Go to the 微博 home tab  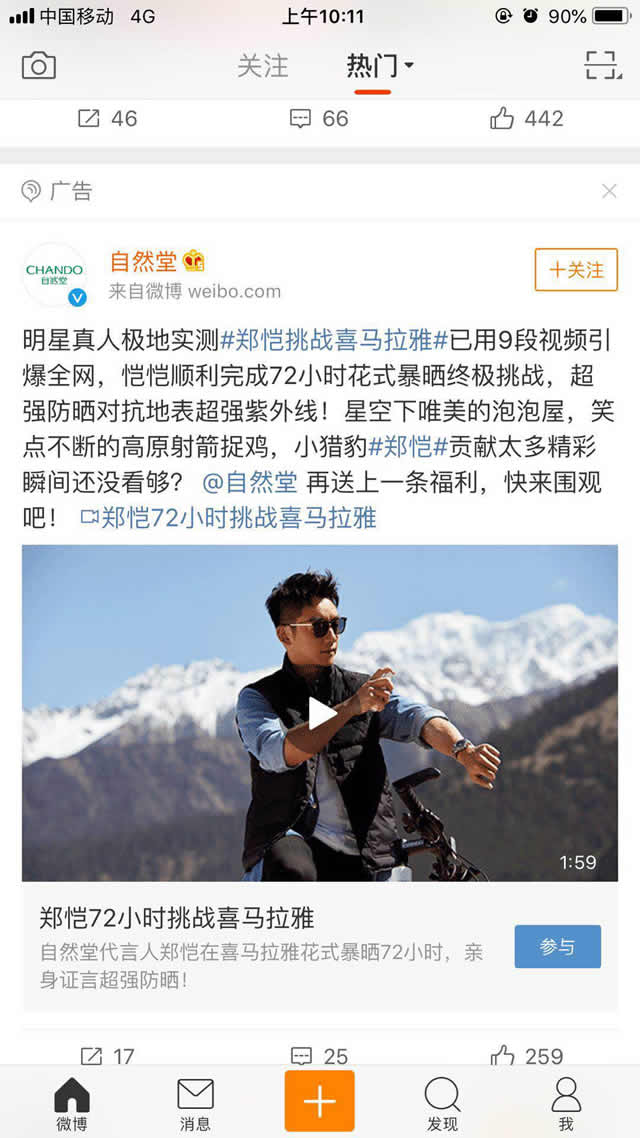71,1102
